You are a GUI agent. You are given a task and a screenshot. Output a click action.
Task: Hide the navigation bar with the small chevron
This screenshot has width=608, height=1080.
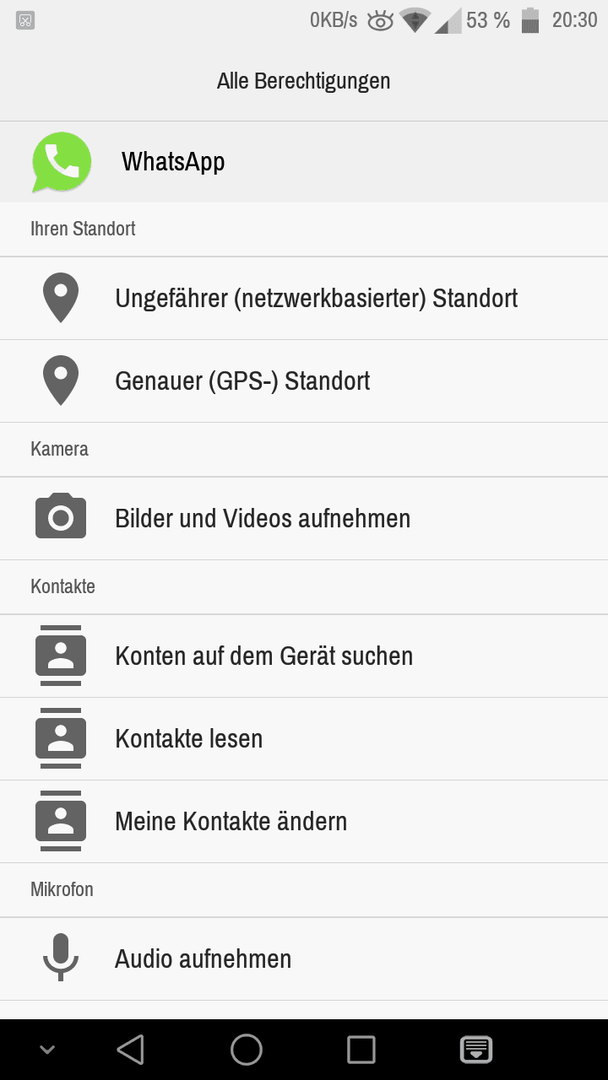coord(47,1050)
